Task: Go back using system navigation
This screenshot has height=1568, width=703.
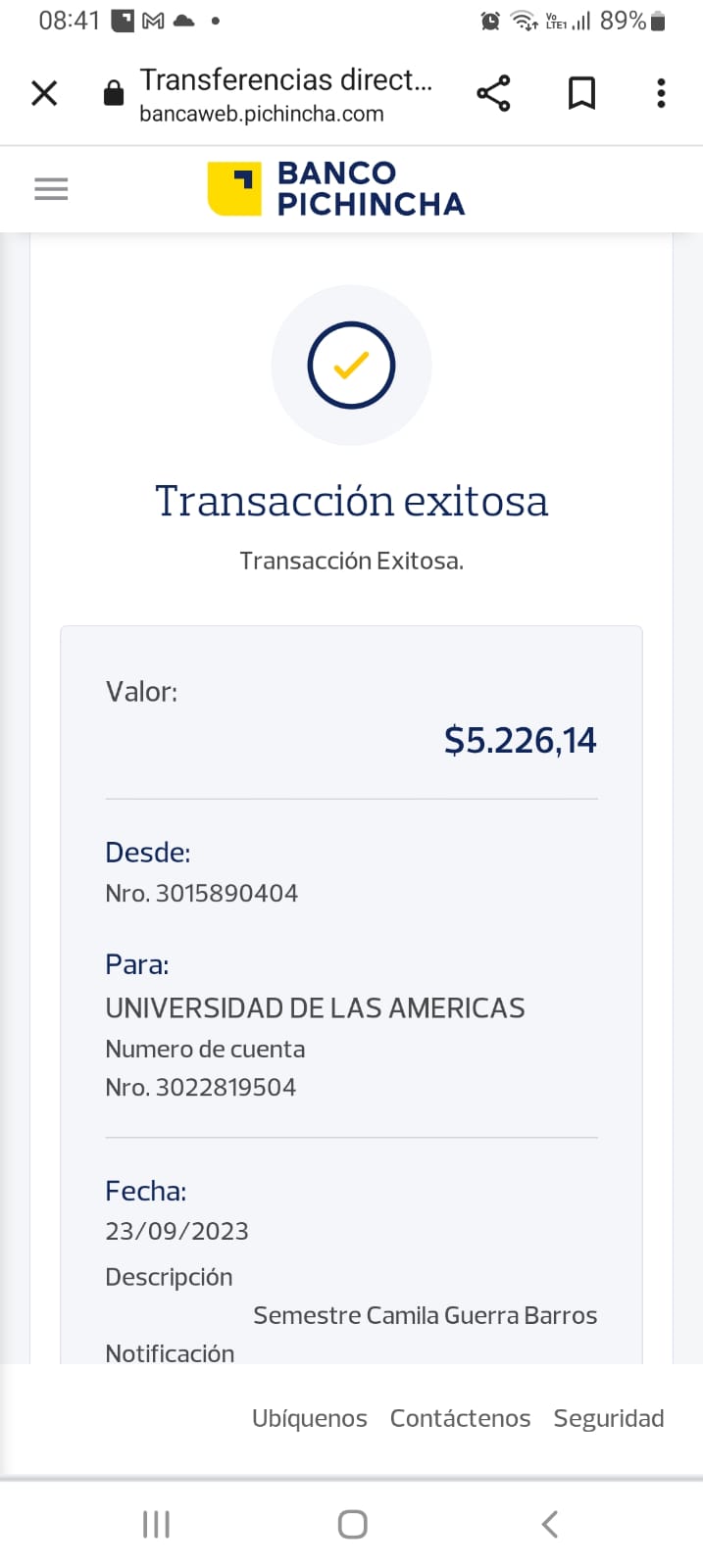Action: coord(549,1524)
